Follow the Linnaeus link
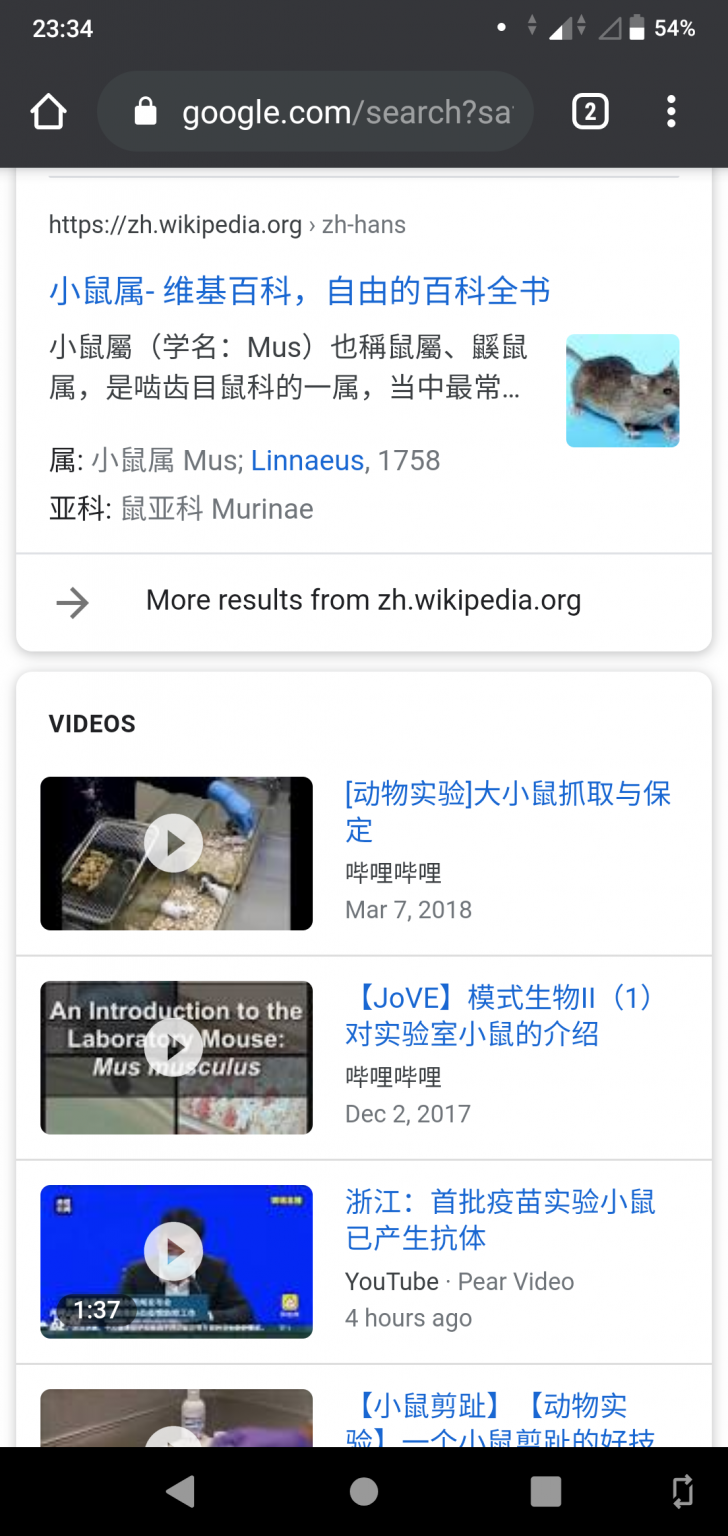Viewport: 728px width, 1536px height. pyautogui.click(x=307, y=460)
